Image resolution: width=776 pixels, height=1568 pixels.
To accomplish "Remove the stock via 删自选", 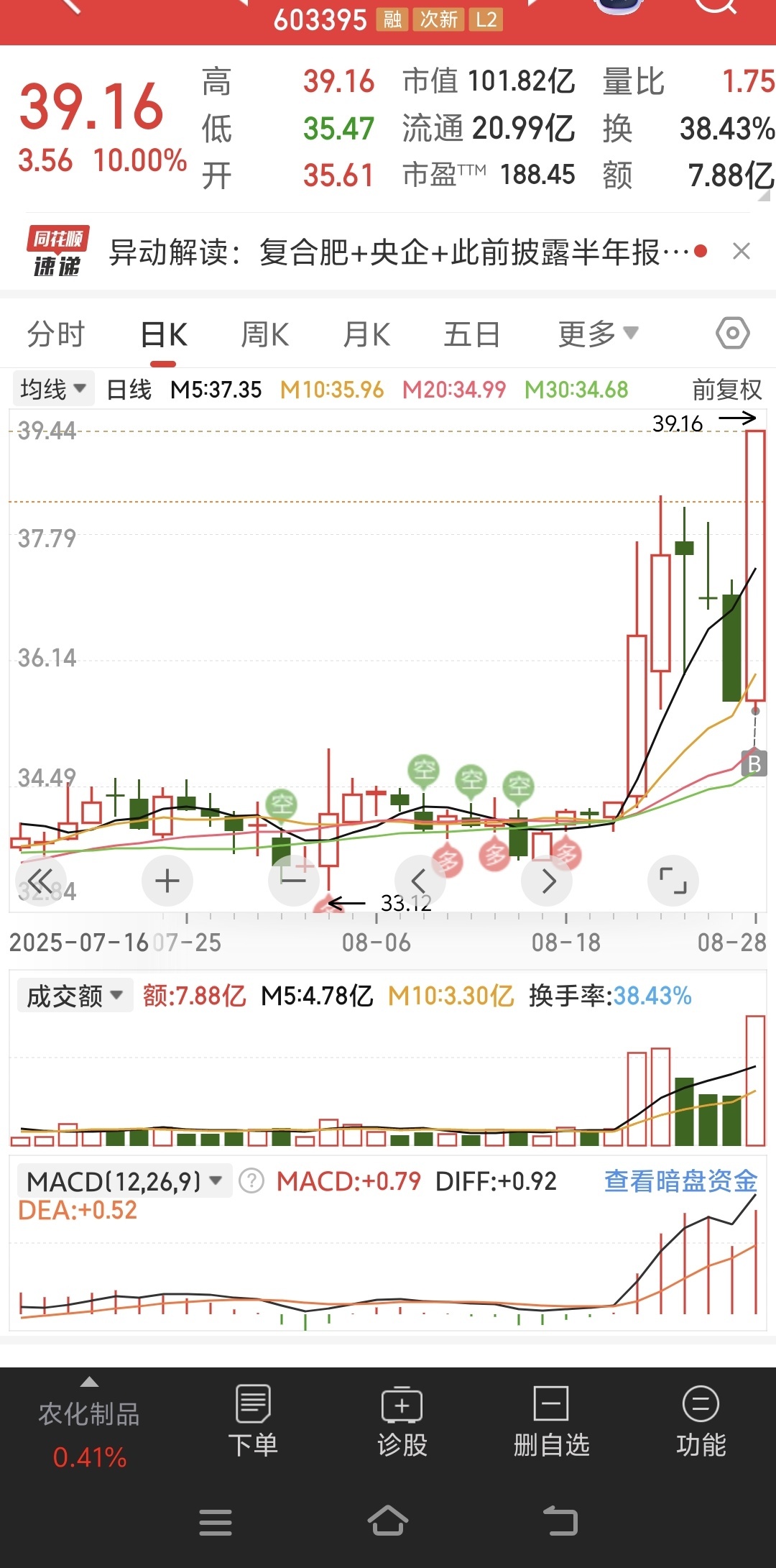I will [552, 1421].
